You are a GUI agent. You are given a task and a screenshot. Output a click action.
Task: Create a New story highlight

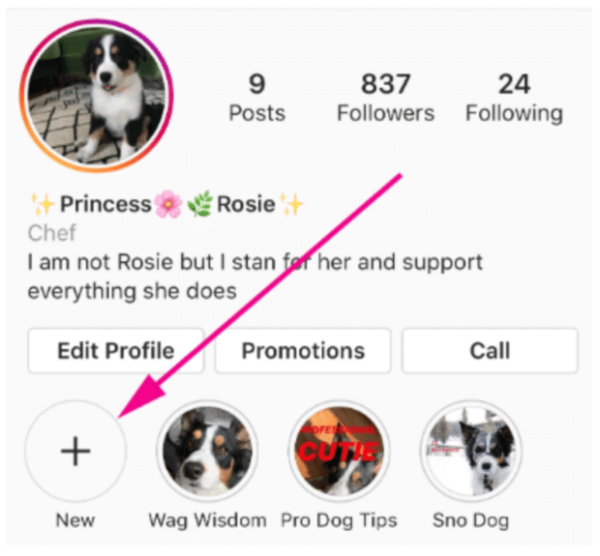75,452
